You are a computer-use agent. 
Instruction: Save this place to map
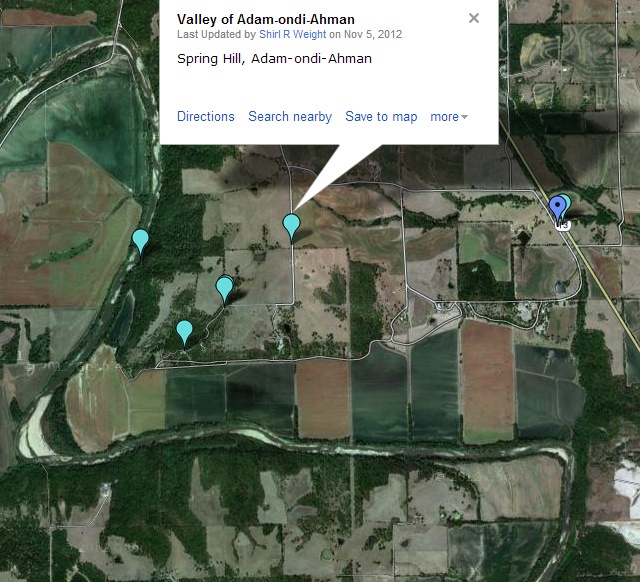pos(381,117)
